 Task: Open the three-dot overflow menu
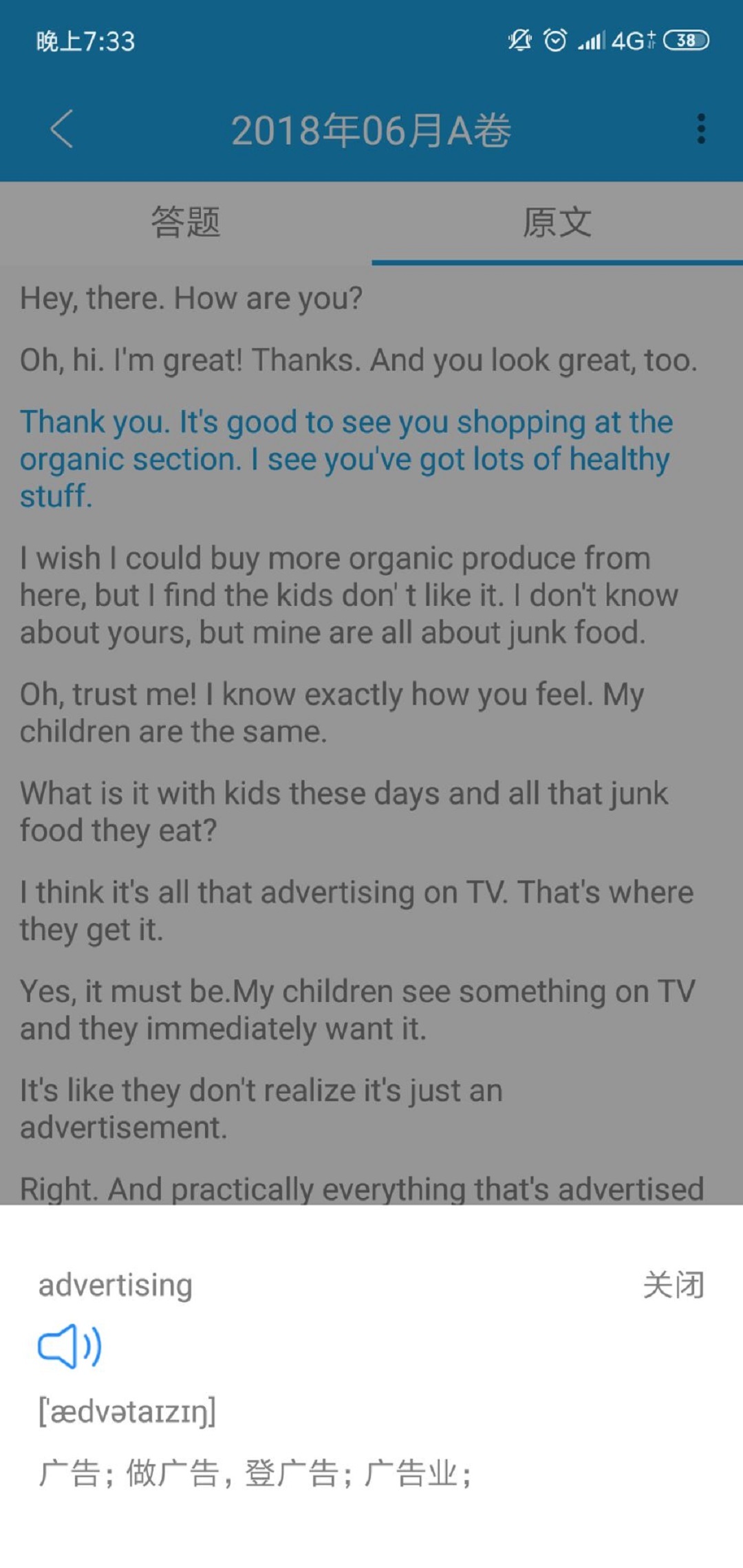point(700,129)
